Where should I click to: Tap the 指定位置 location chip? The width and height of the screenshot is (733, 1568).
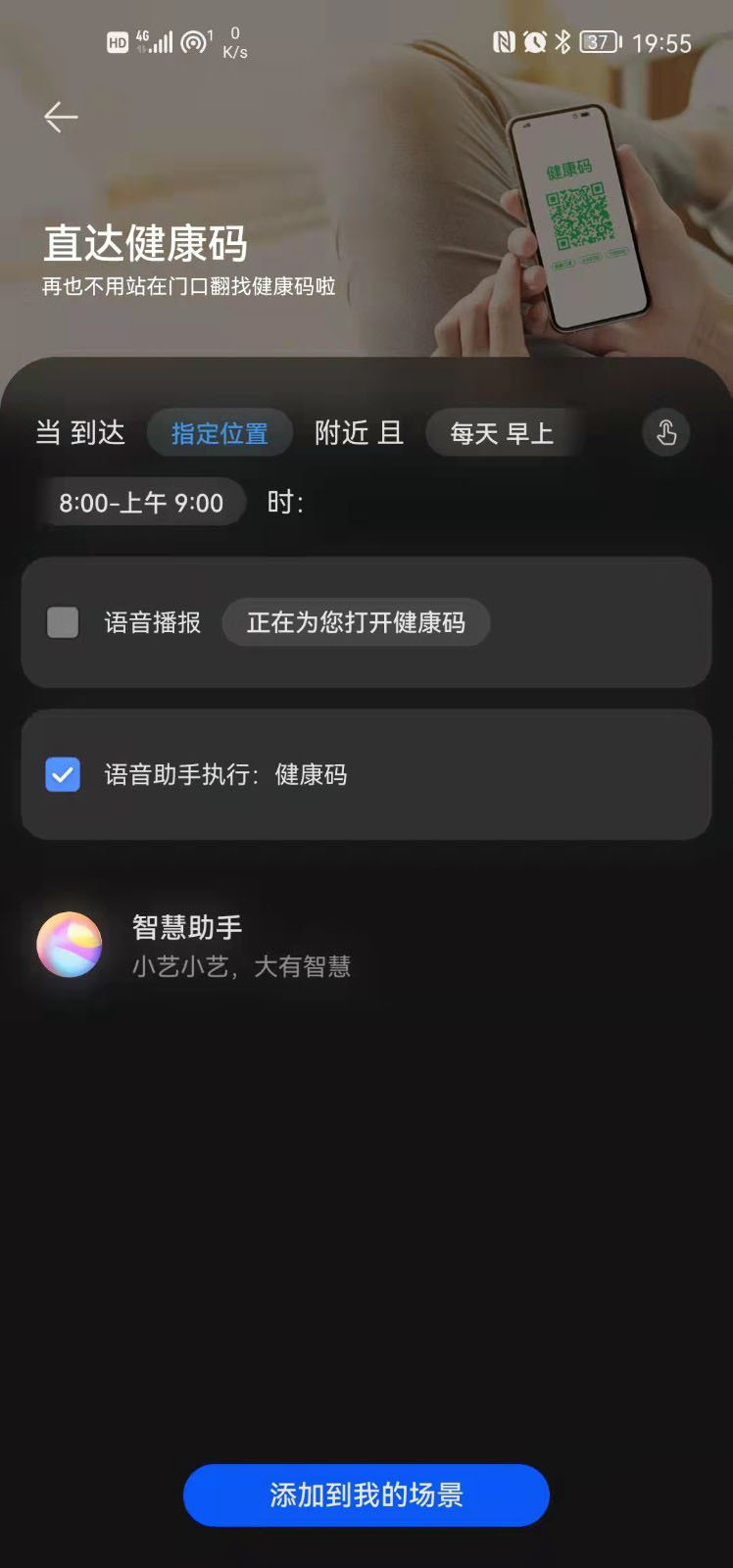point(220,433)
